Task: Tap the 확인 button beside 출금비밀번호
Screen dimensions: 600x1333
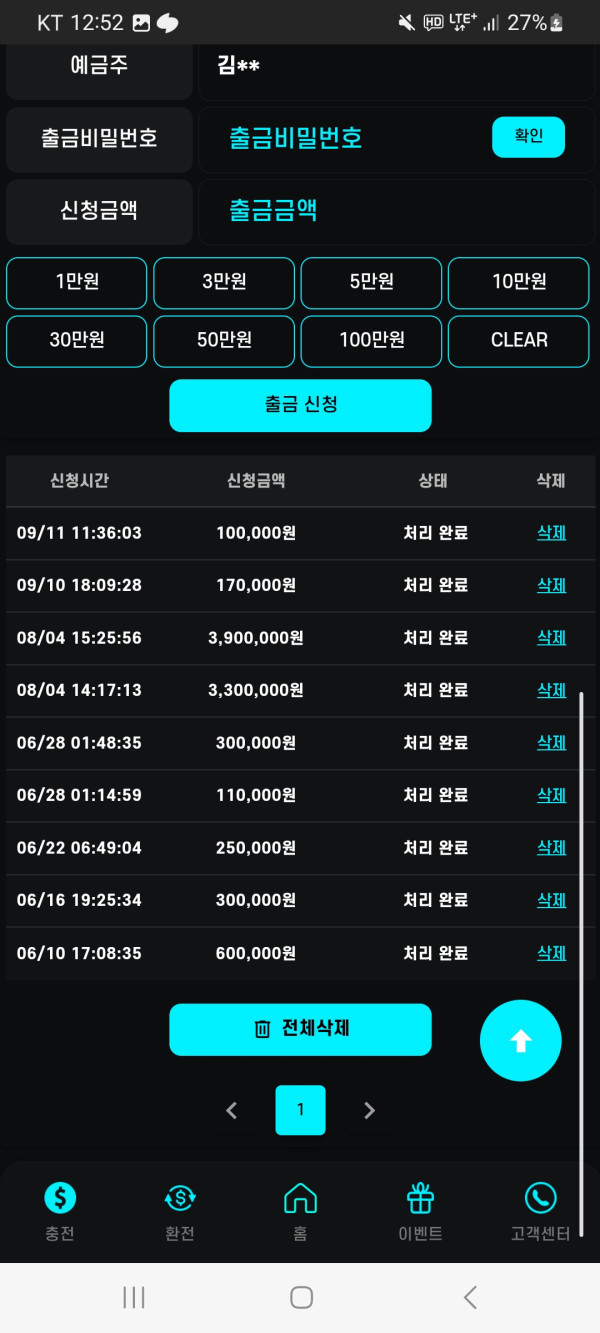Action: (528, 137)
